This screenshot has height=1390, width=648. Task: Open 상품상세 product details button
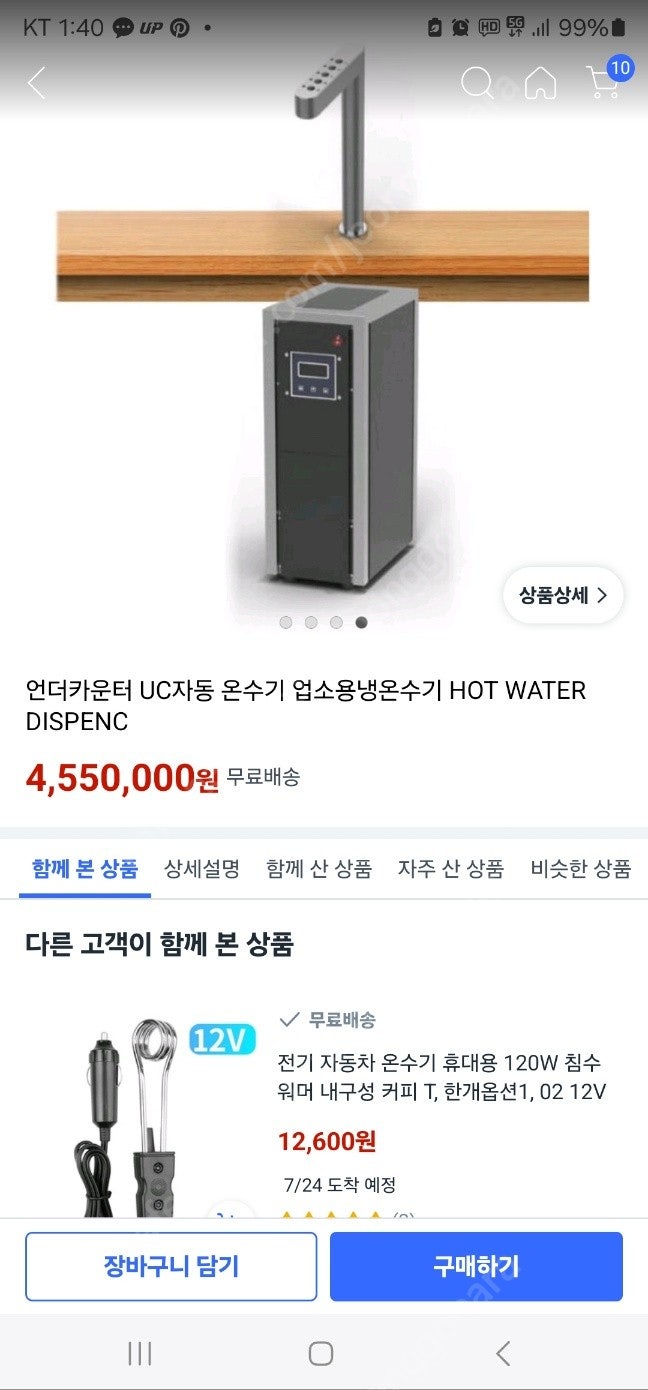pyautogui.click(x=563, y=595)
